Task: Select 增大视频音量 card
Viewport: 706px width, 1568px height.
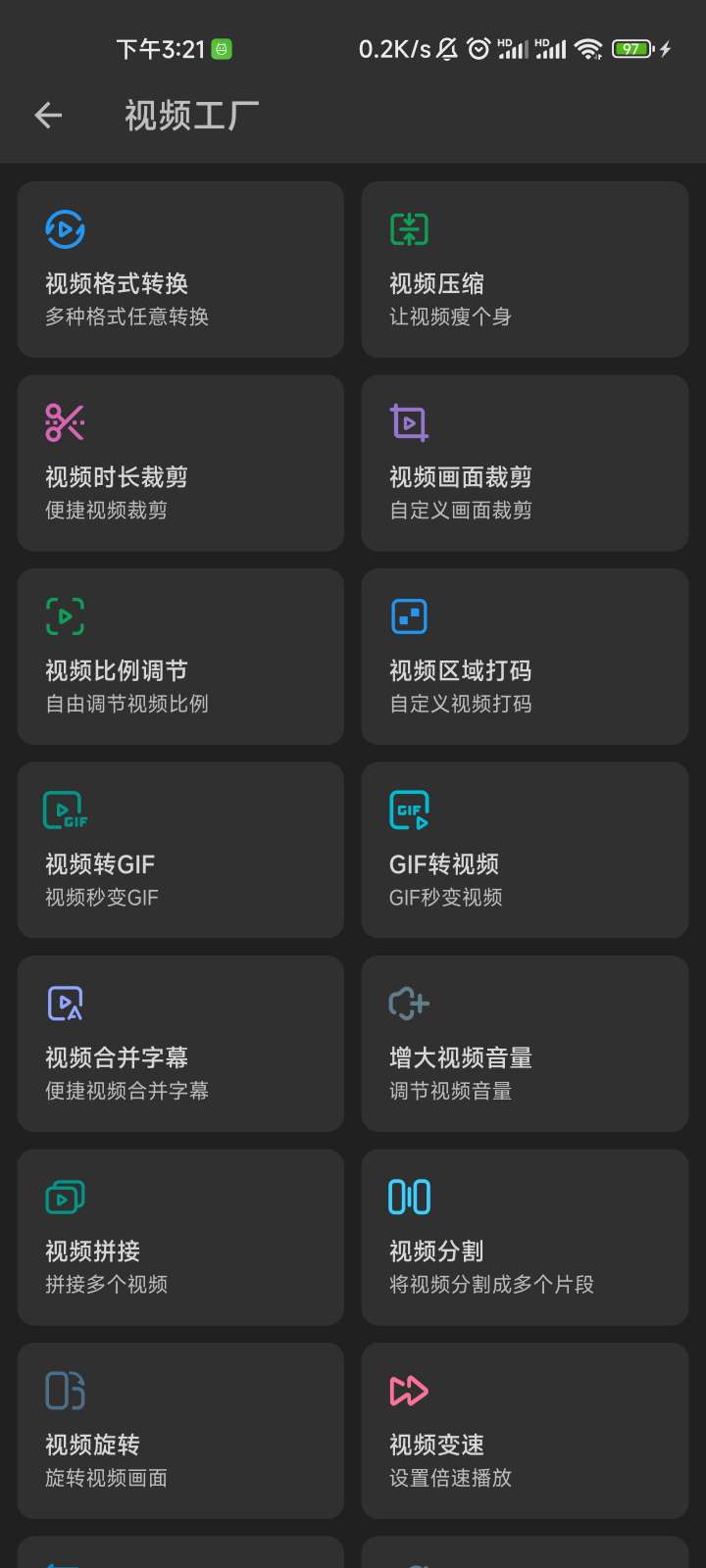Action: (x=525, y=1044)
